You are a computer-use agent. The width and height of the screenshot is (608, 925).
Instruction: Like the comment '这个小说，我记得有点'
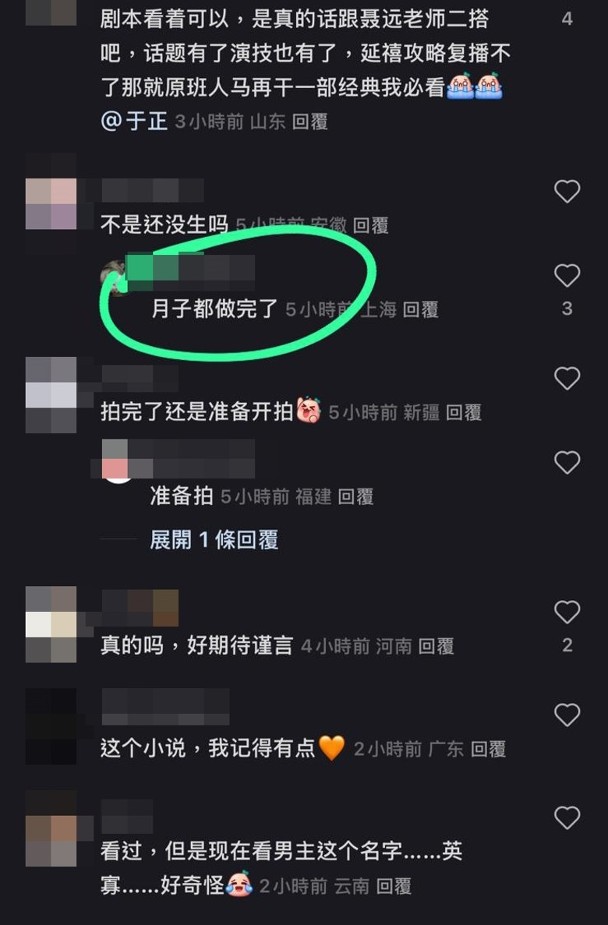567,714
